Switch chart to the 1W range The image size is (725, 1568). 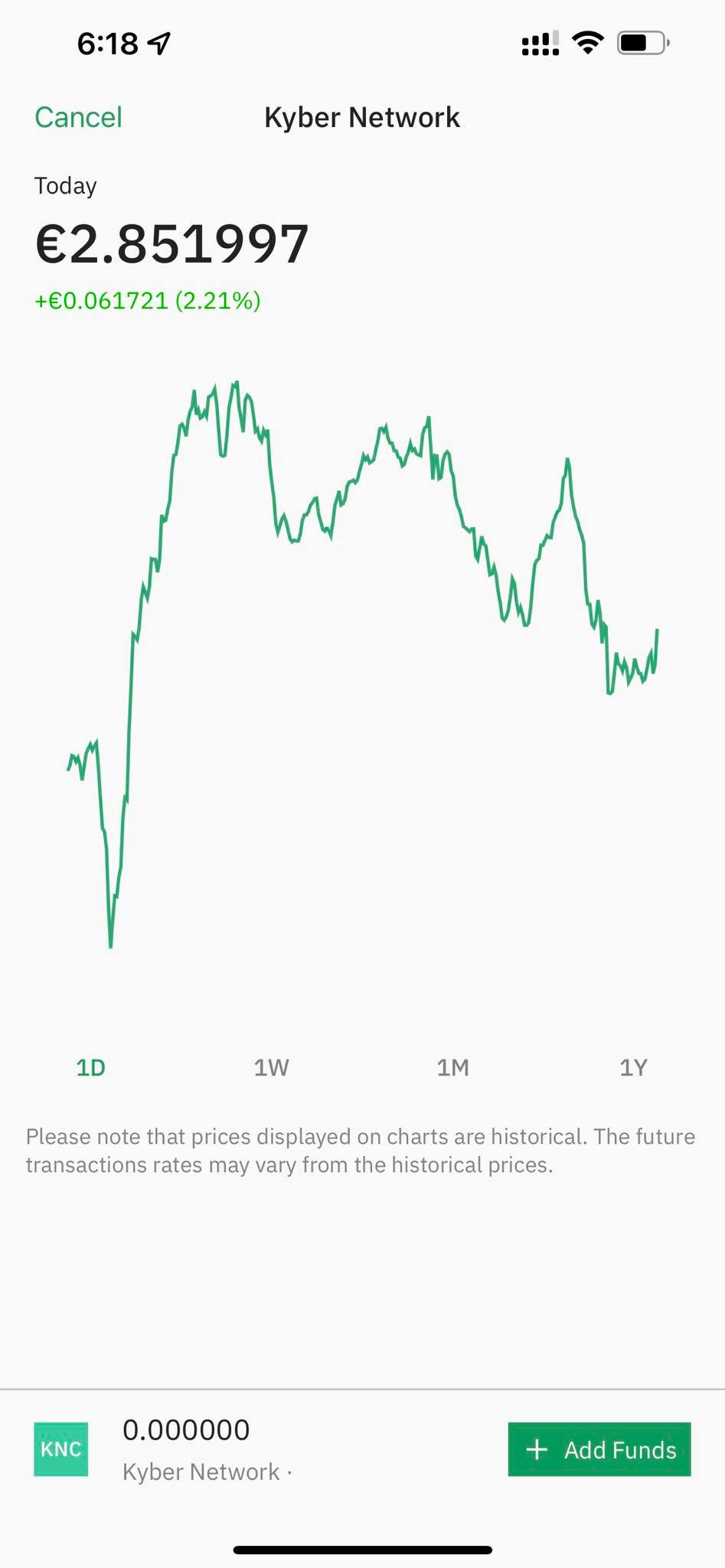coord(271,1067)
